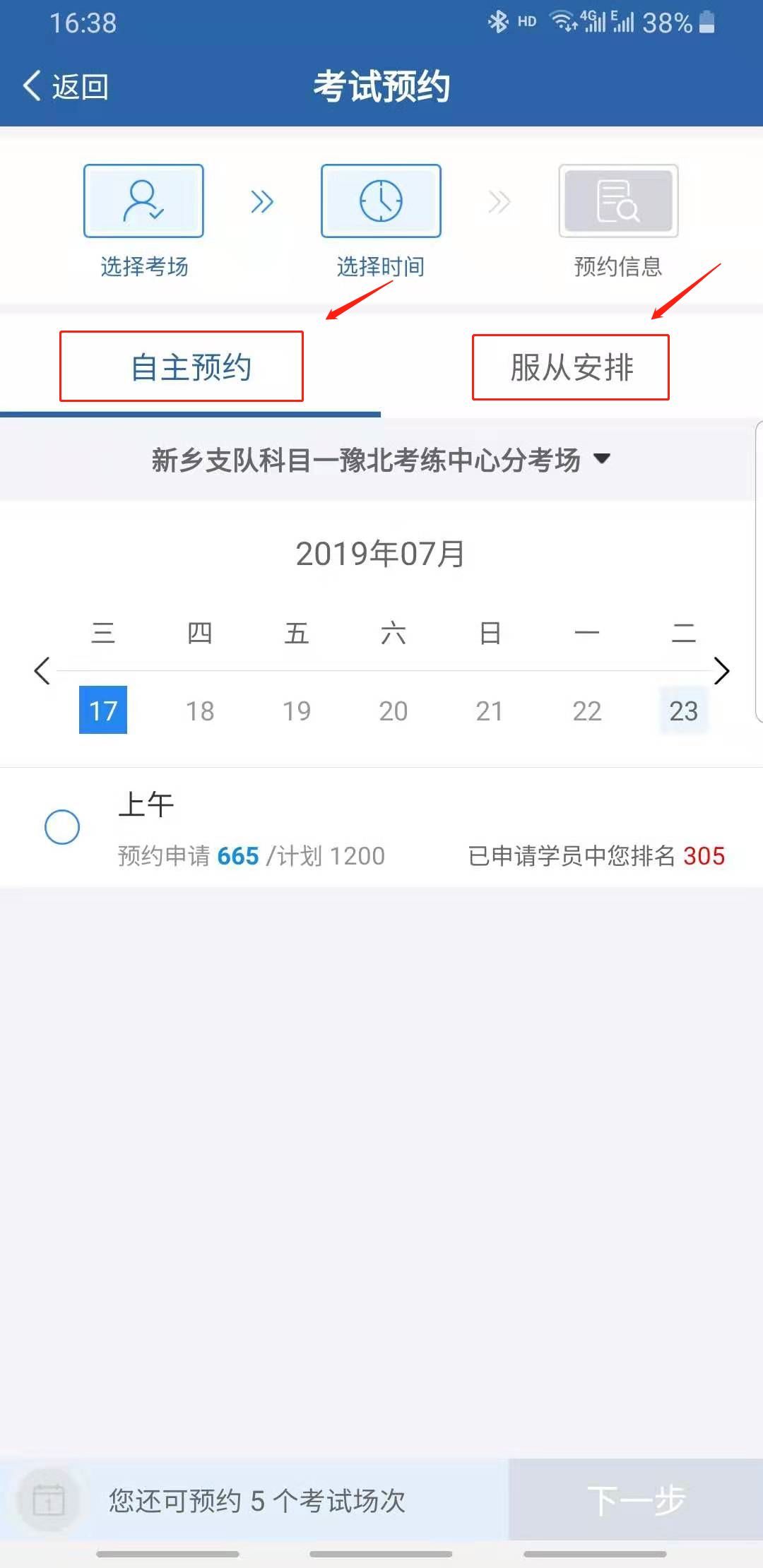This screenshot has height=1568, width=763.
Task: Switch to the 自主预约 tab
Action: 182,366
